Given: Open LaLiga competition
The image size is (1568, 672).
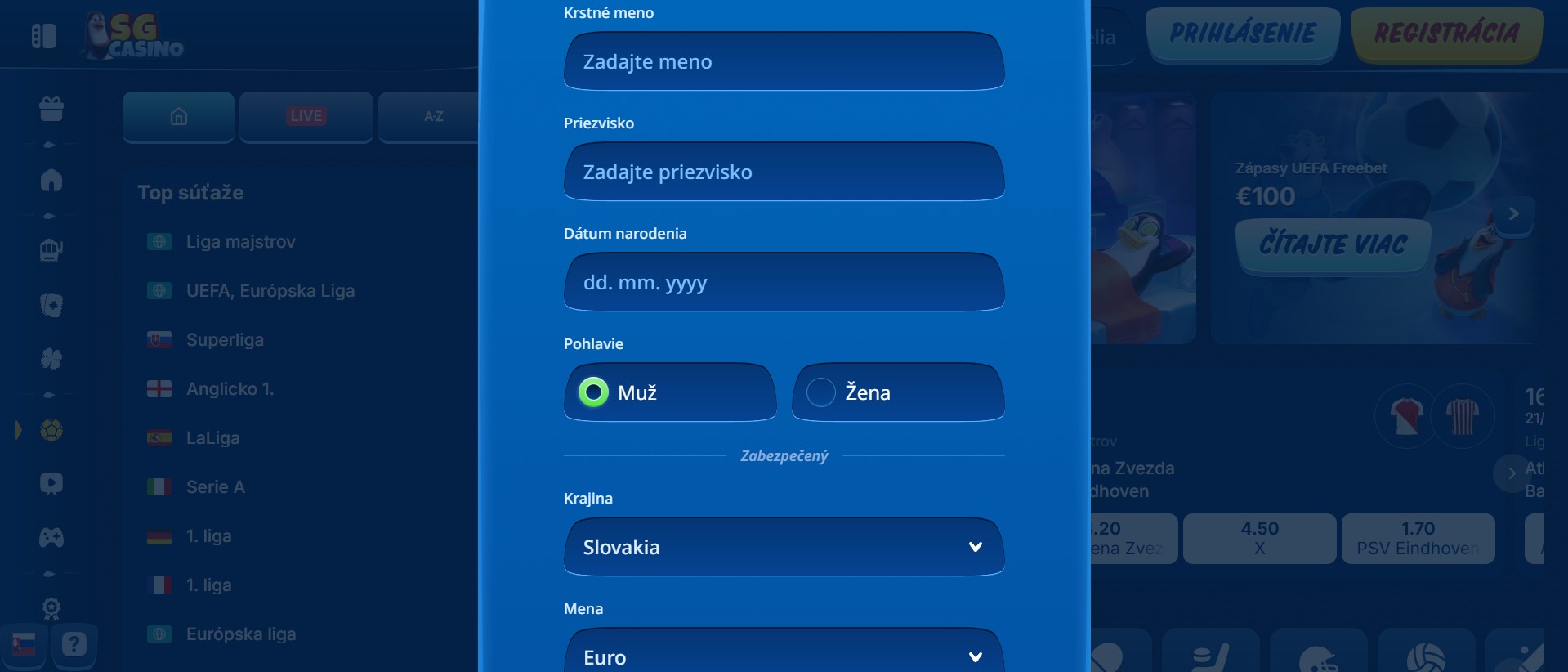Looking at the screenshot, I should pos(212,438).
